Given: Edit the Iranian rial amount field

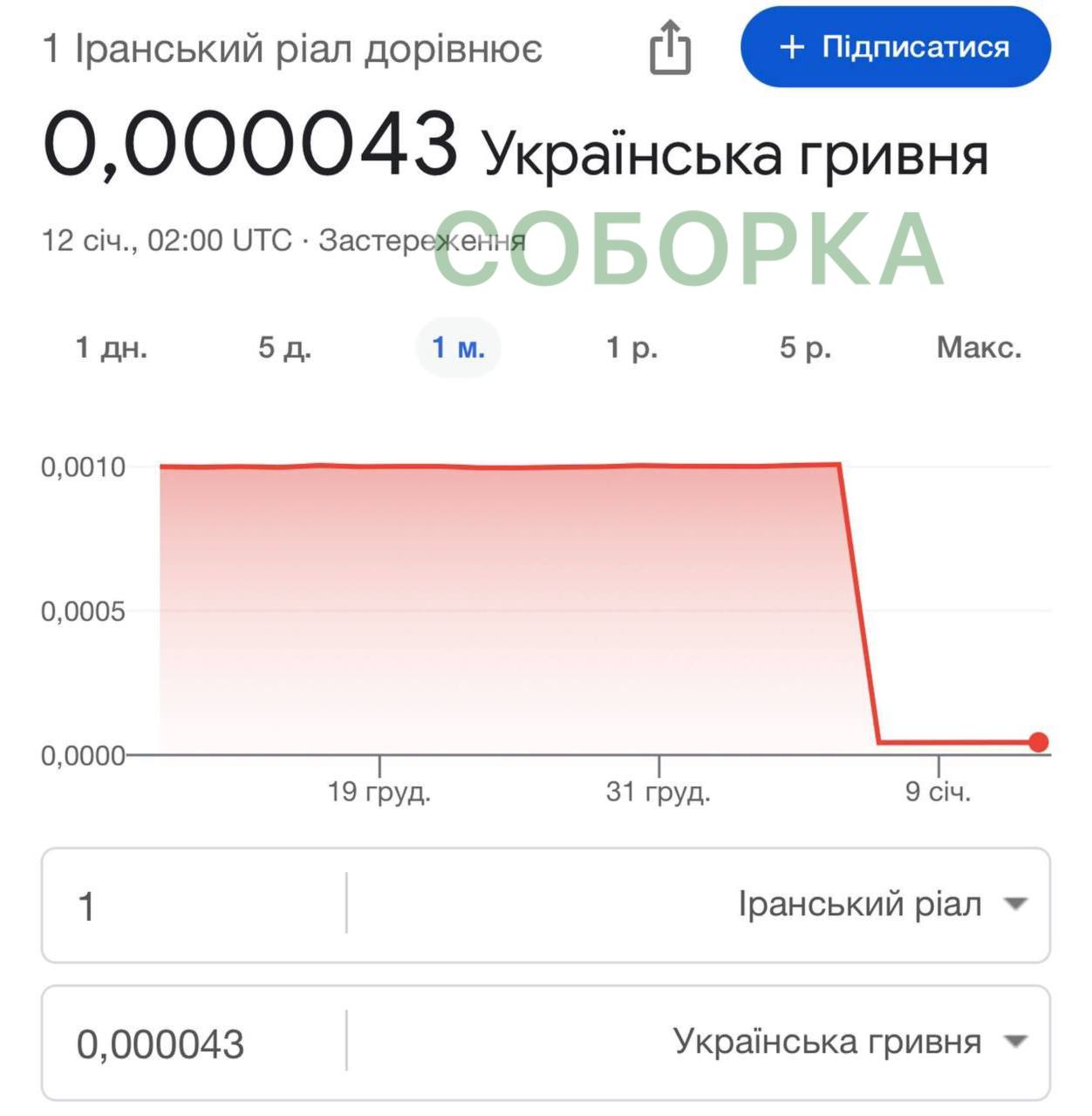Looking at the screenshot, I should pyautogui.click(x=192, y=905).
